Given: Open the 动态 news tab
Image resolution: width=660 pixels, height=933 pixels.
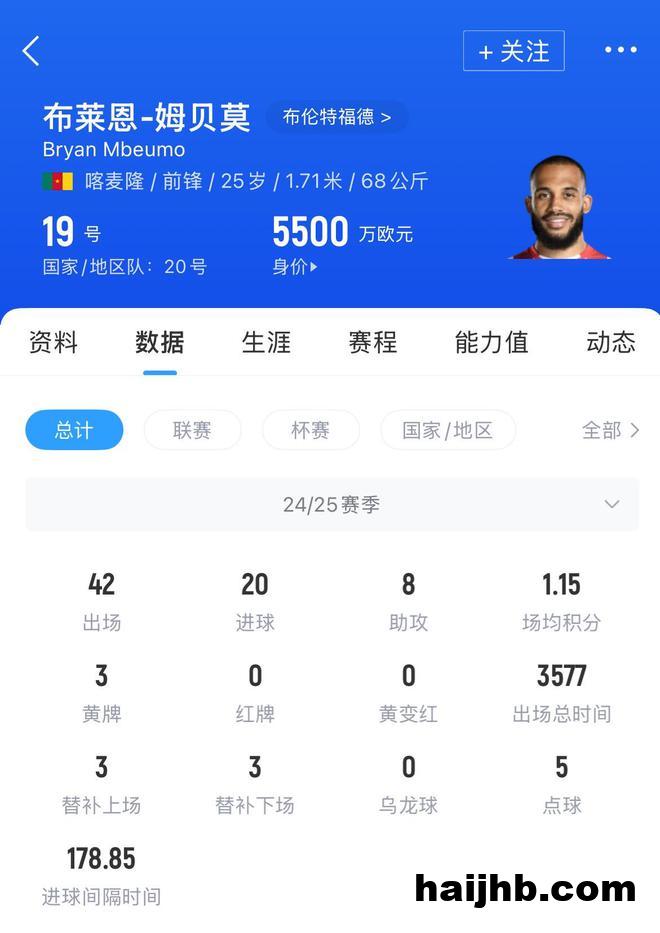Looking at the screenshot, I should [610, 343].
